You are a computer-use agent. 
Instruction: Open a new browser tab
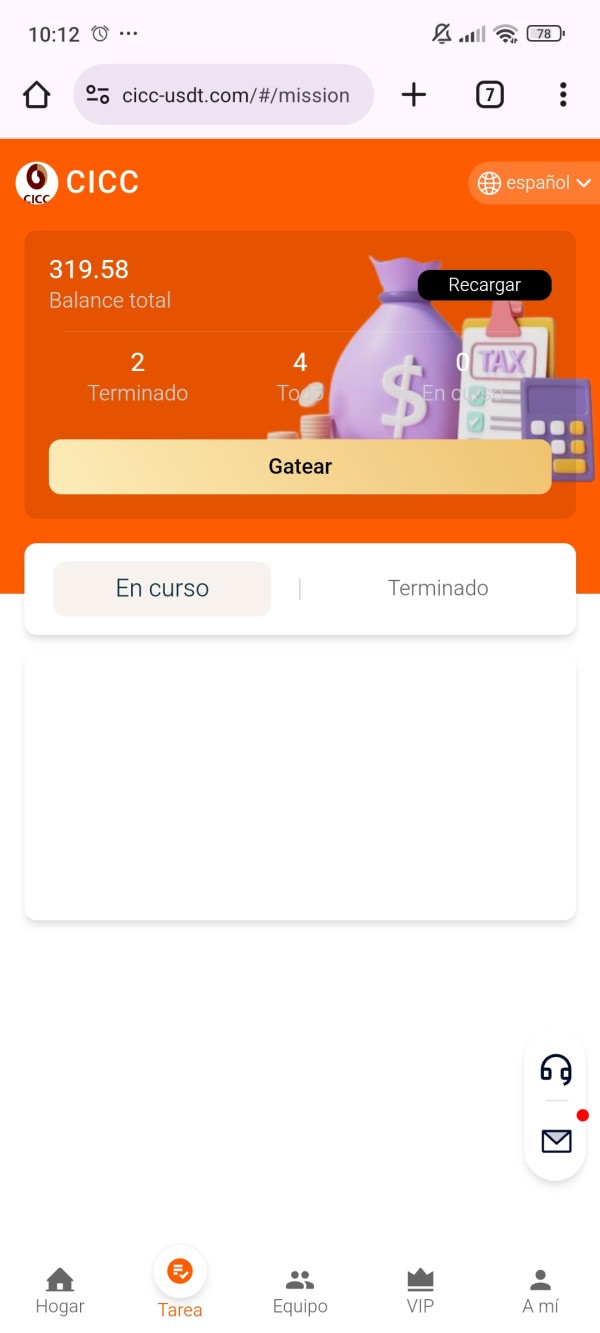[413, 95]
